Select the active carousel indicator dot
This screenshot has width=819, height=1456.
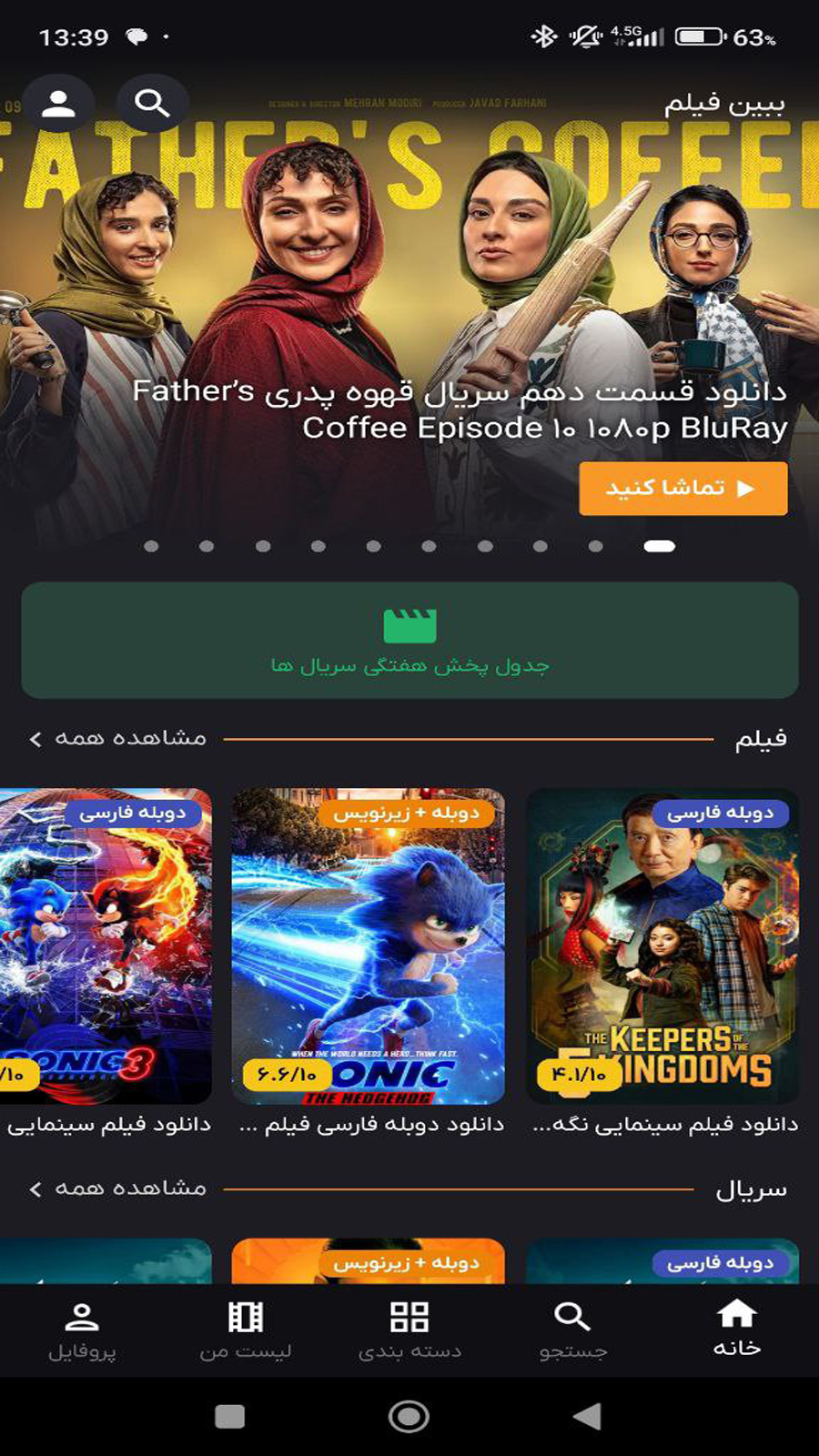[658, 546]
